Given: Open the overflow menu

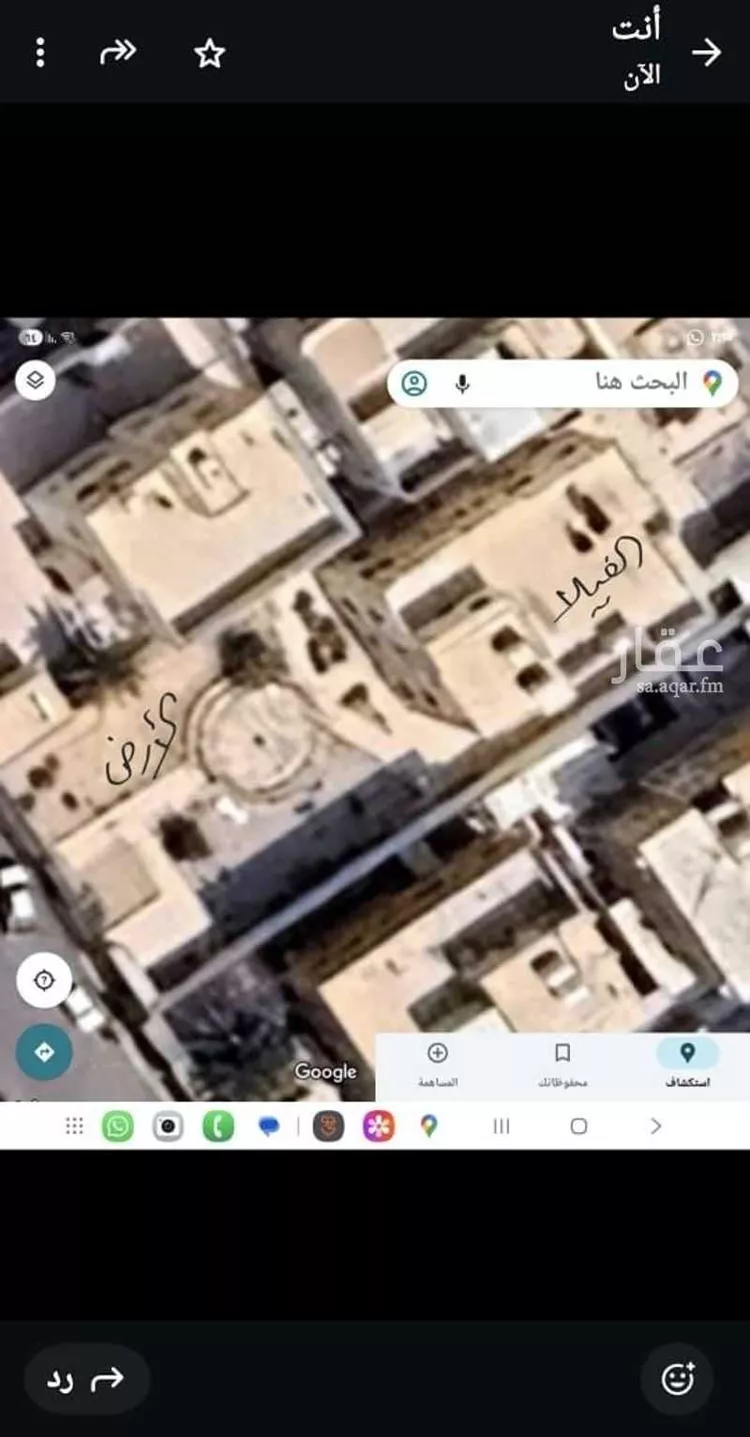Looking at the screenshot, I should coord(40,53).
